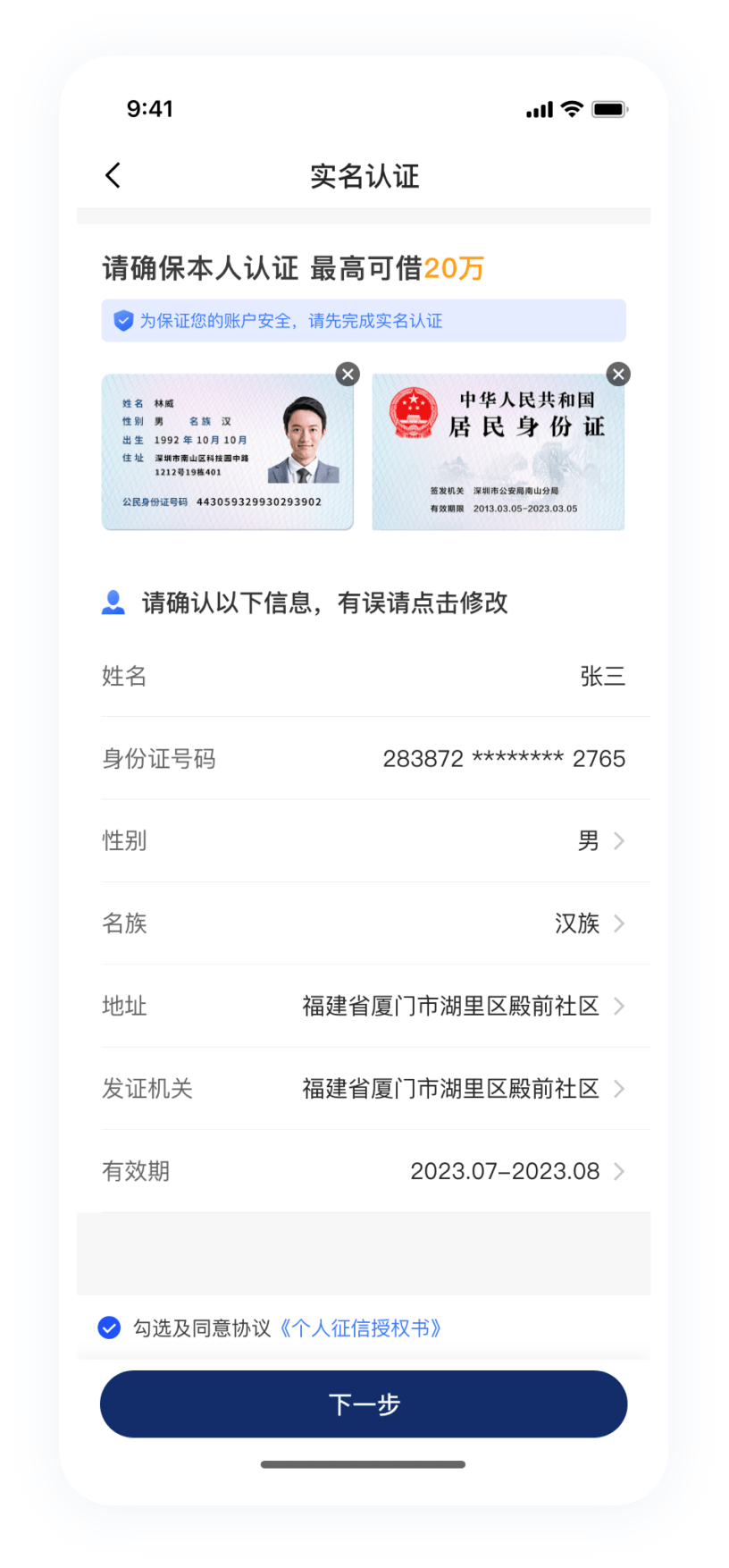
Task: Remove the ID card back photo
Action: 618,374
